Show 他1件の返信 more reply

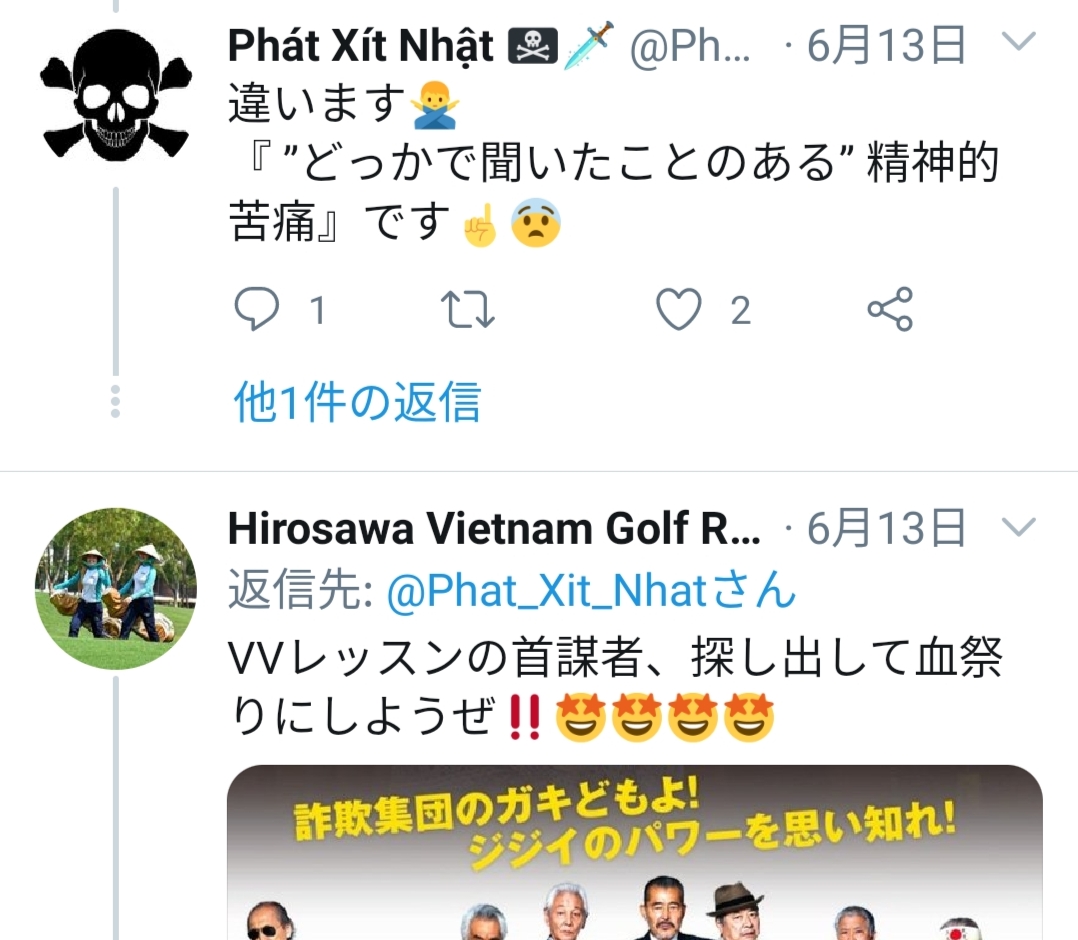[357, 402]
